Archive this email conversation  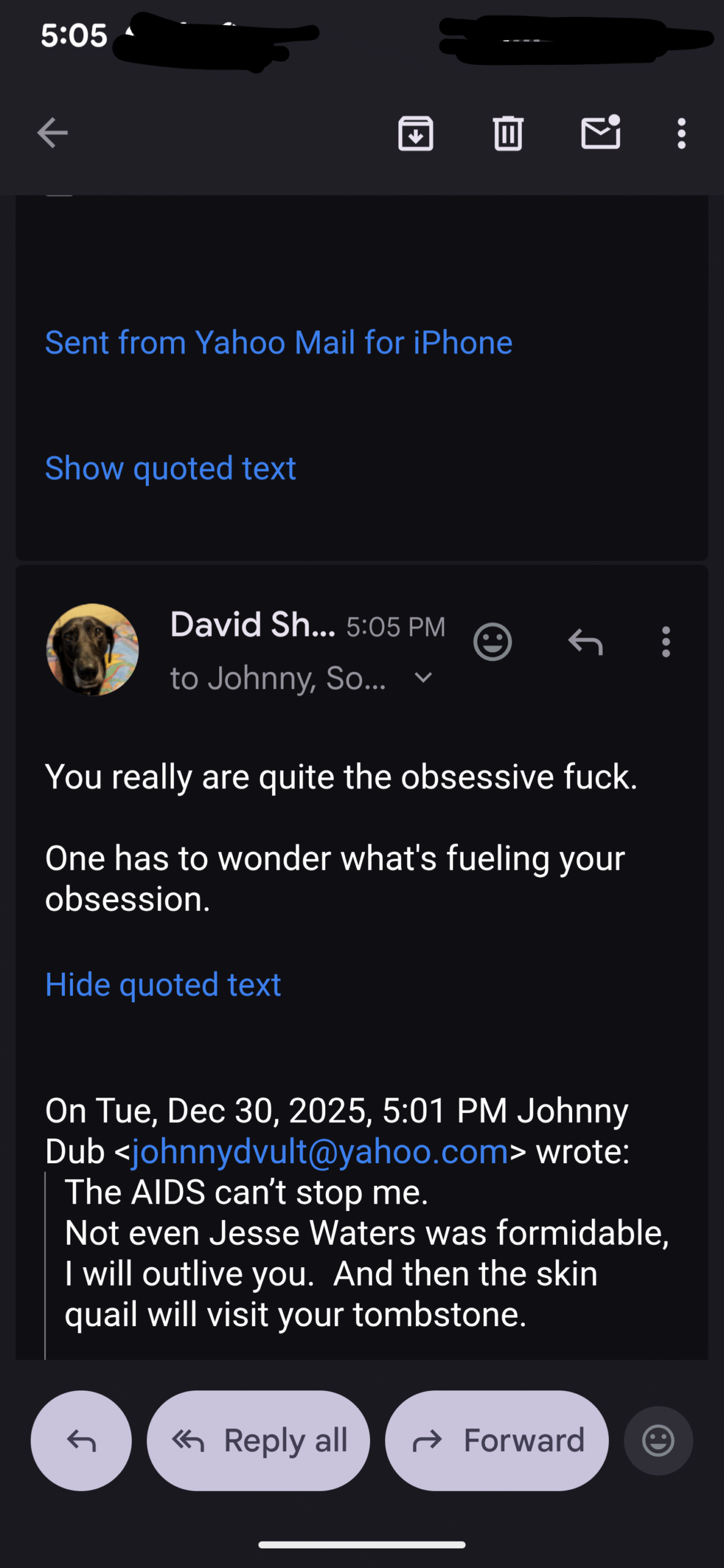point(416,133)
